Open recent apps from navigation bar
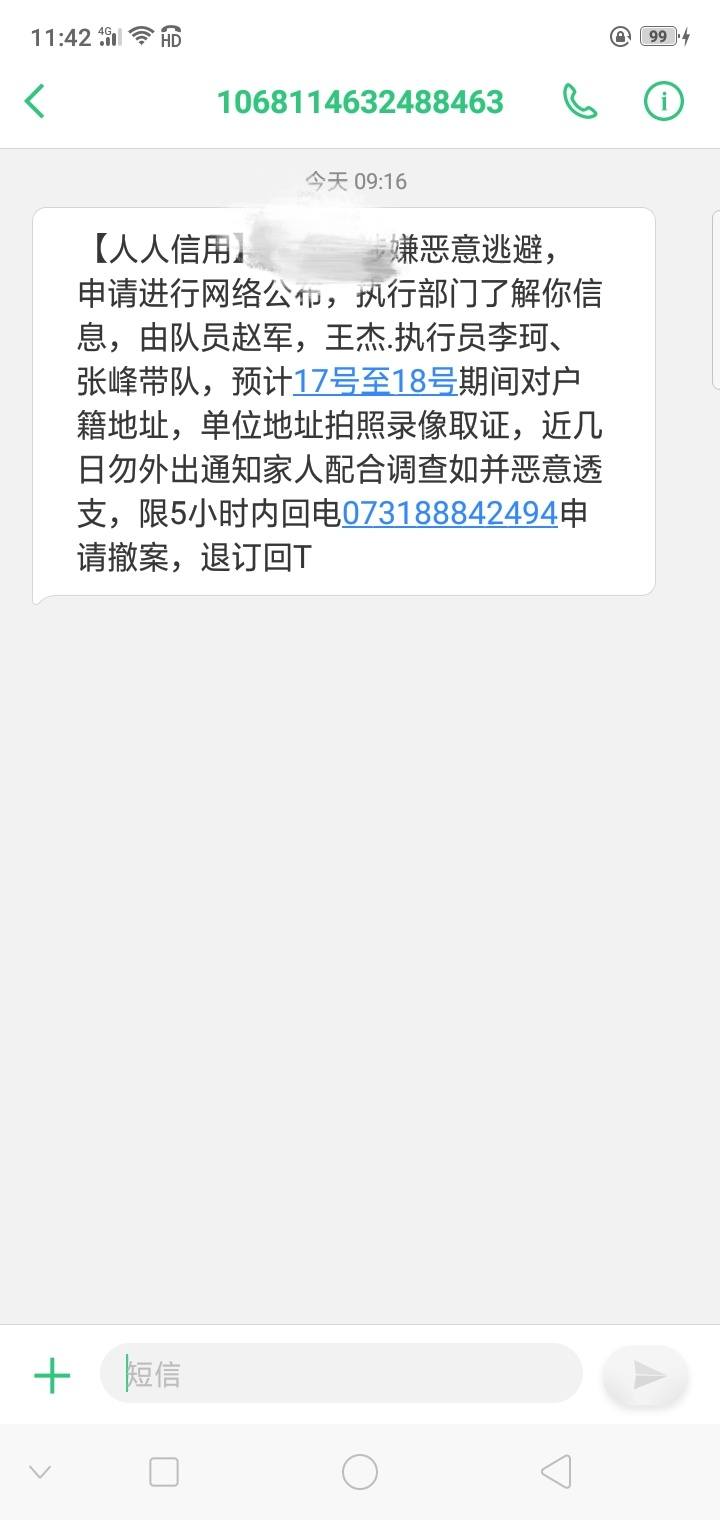720x1520 pixels. 164,1471
